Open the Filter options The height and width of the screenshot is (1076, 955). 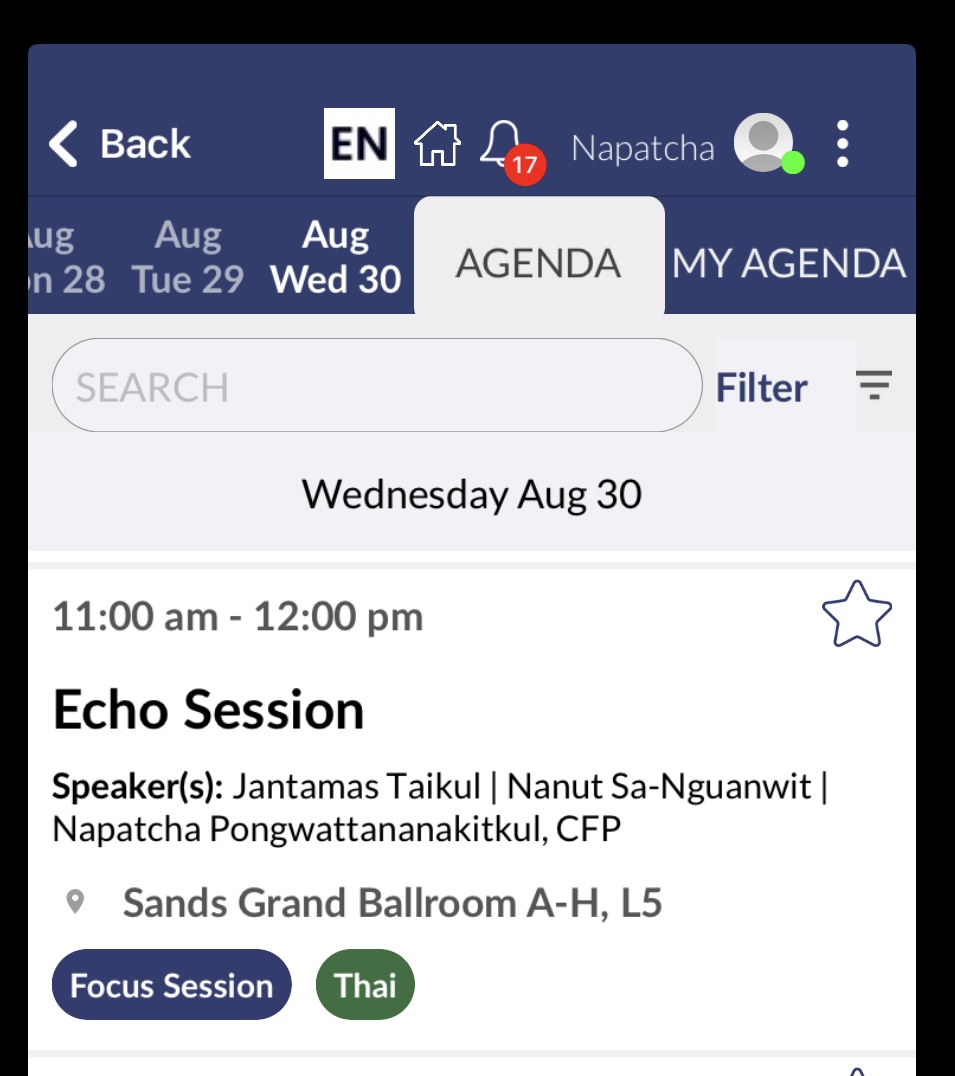pyautogui.click(x=762, y=387)
